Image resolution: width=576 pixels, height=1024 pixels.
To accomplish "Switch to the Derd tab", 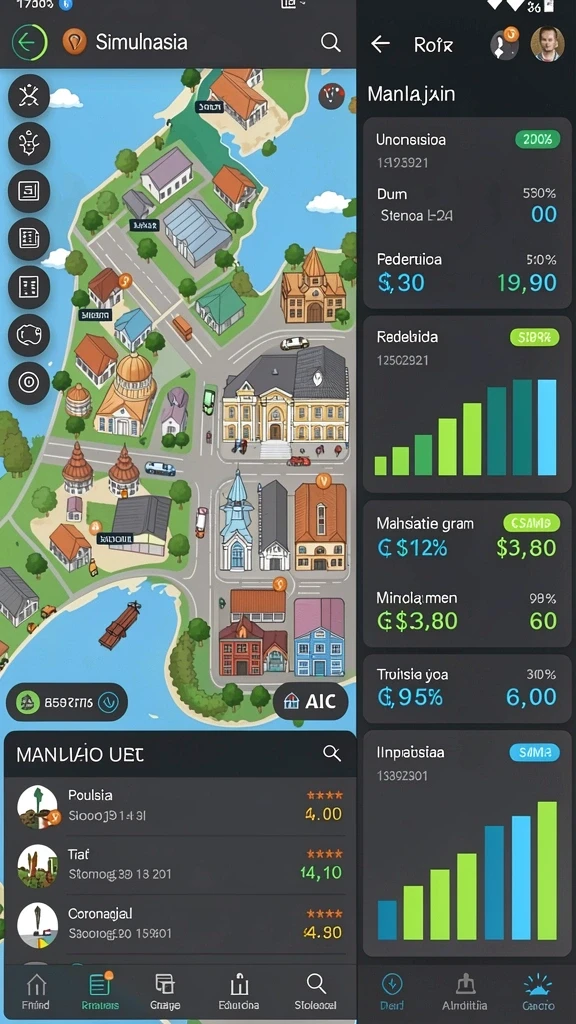I will click(x=392, y=991).
